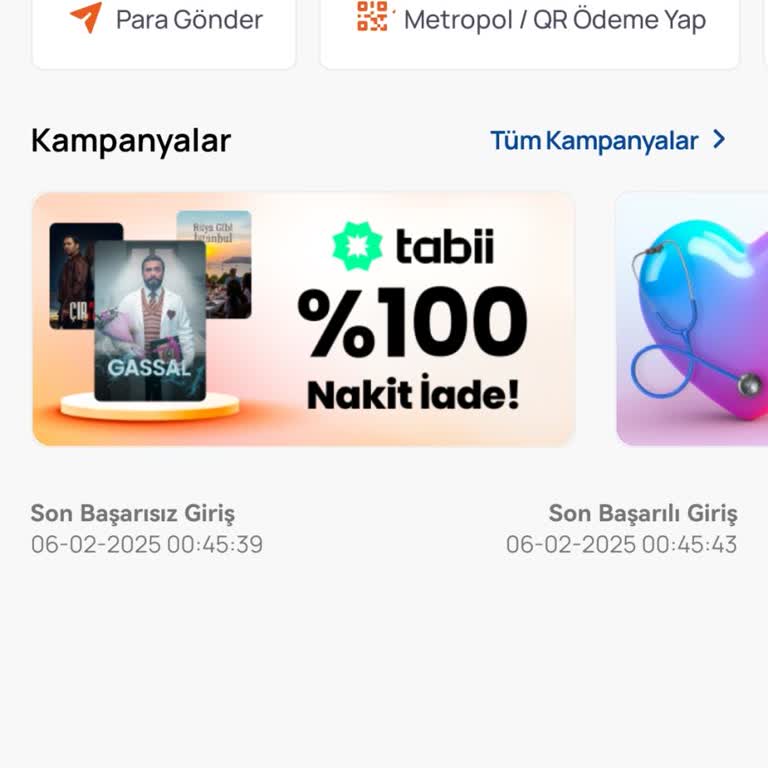Open Metropol / QR Ödeme Yap

click(530, 20)
